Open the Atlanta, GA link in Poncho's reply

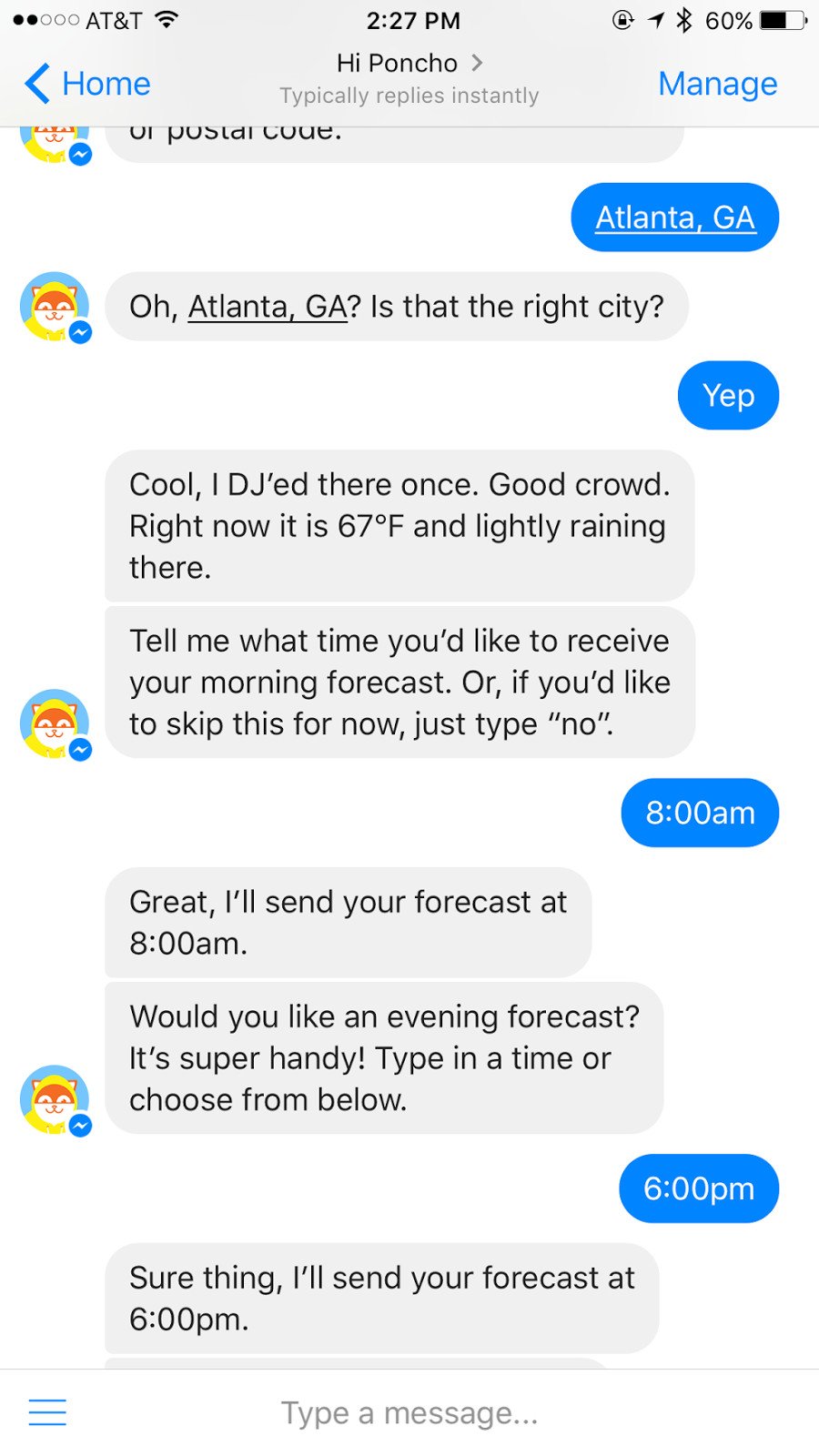pos(268,307)
